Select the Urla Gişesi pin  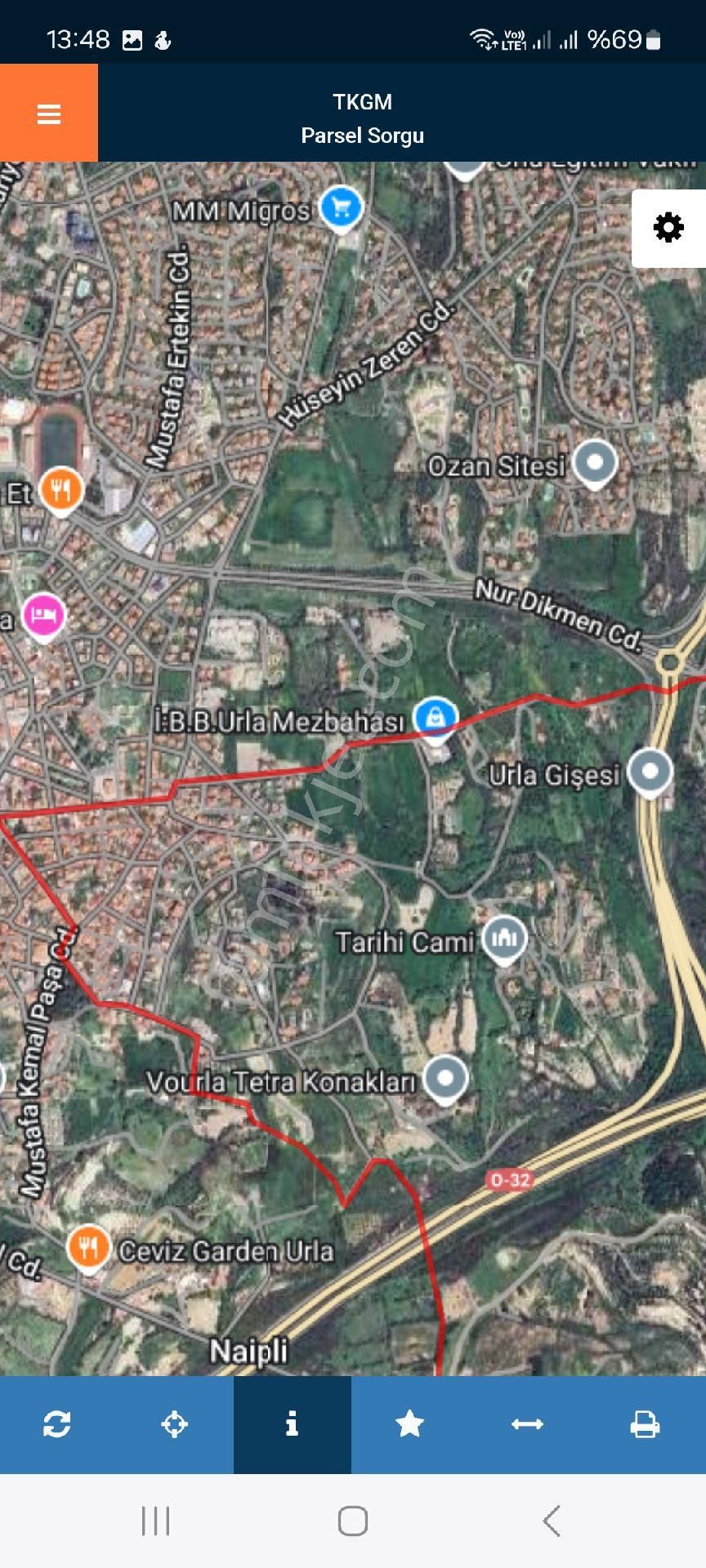tap(650, 771)
